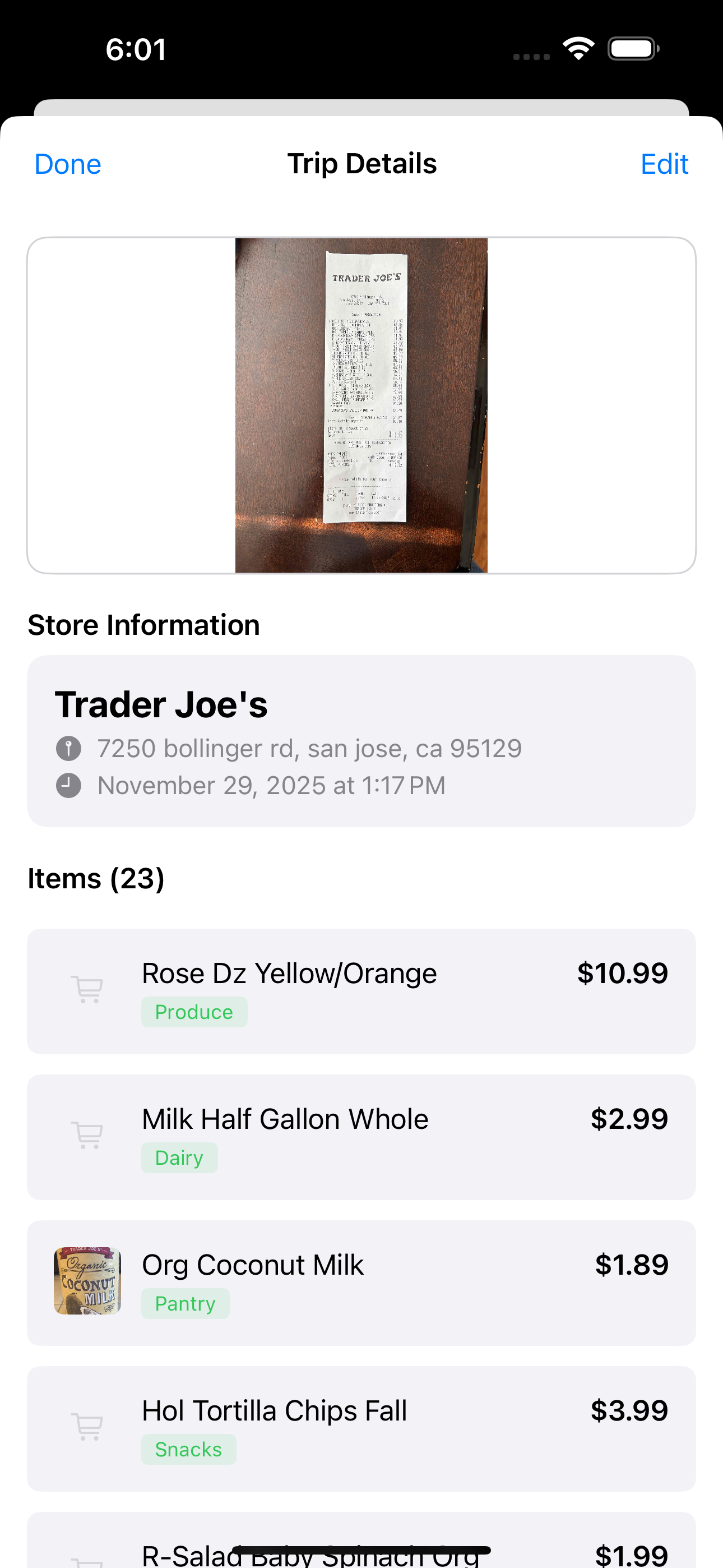Open the receipt photo at the top

coord(361,405)
